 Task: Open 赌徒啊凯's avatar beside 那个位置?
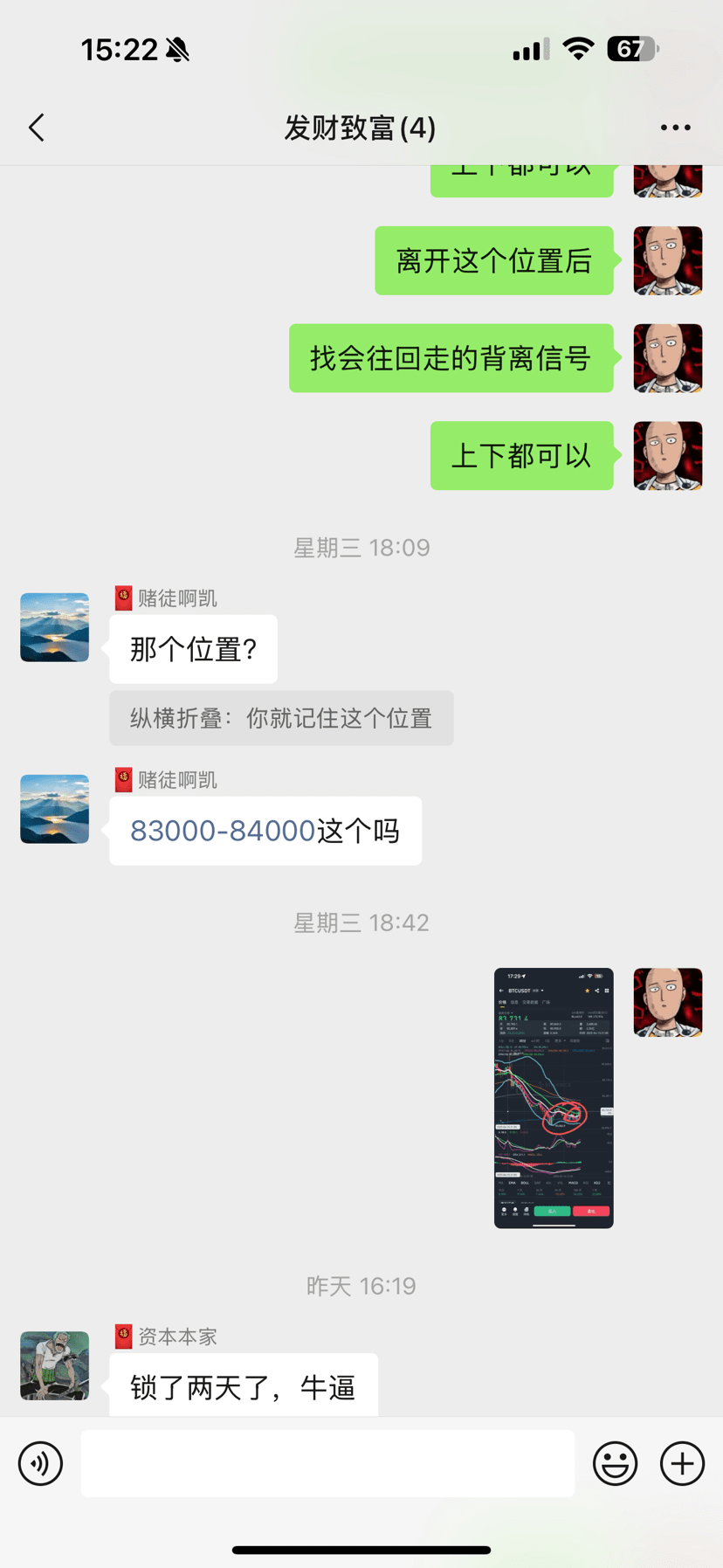pos(55,627)
